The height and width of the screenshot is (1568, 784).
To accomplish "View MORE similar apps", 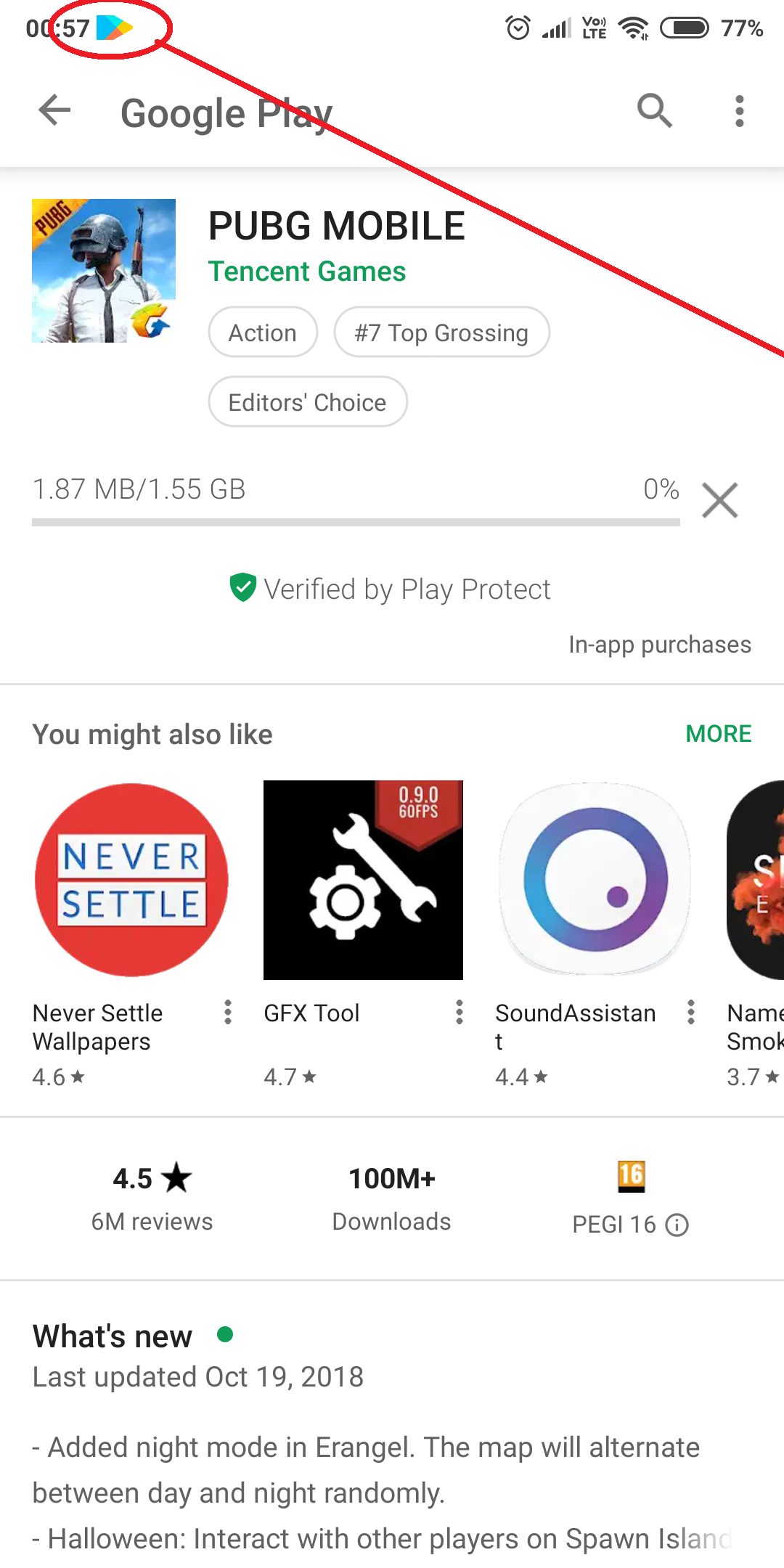I will [719, 734].
